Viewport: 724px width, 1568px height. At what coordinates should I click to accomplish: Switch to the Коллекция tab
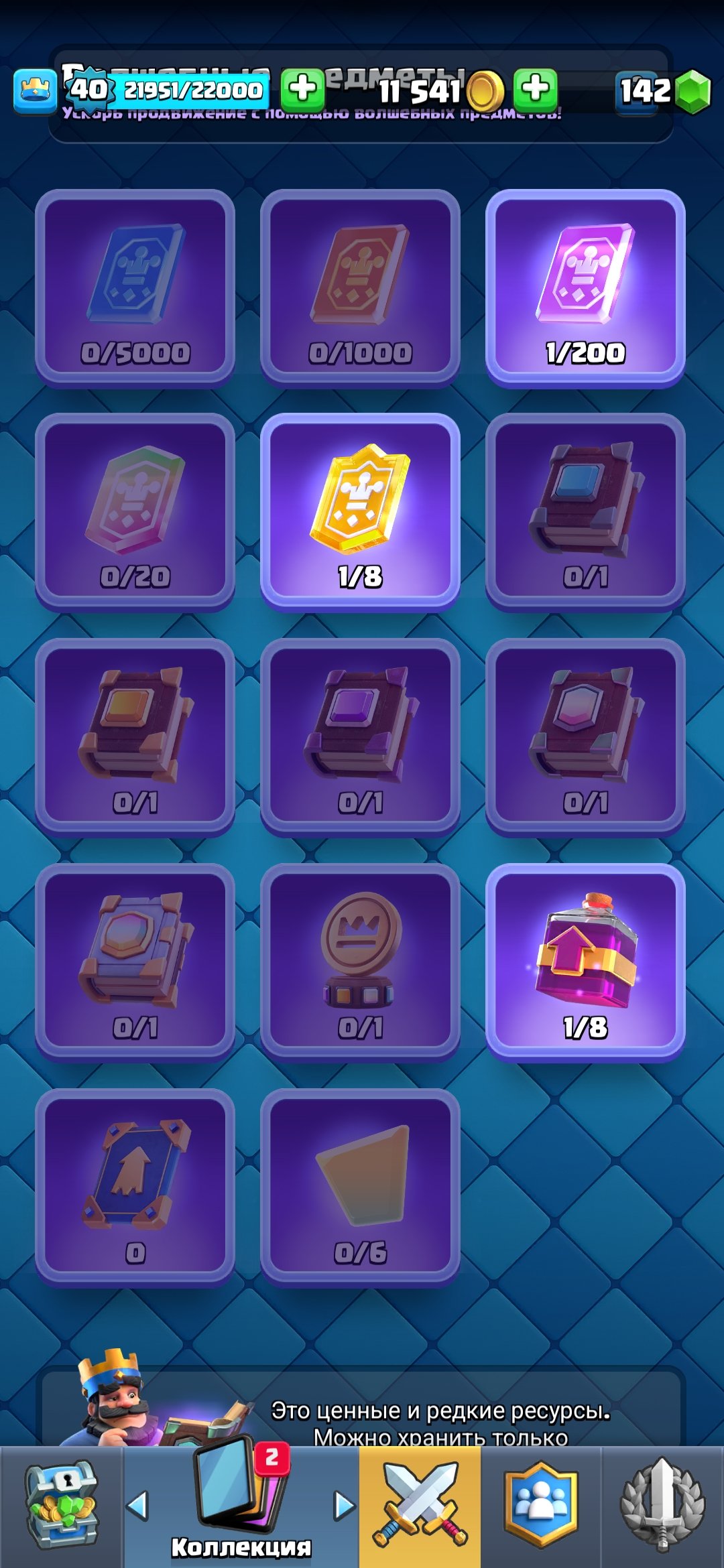point(241,1507)
